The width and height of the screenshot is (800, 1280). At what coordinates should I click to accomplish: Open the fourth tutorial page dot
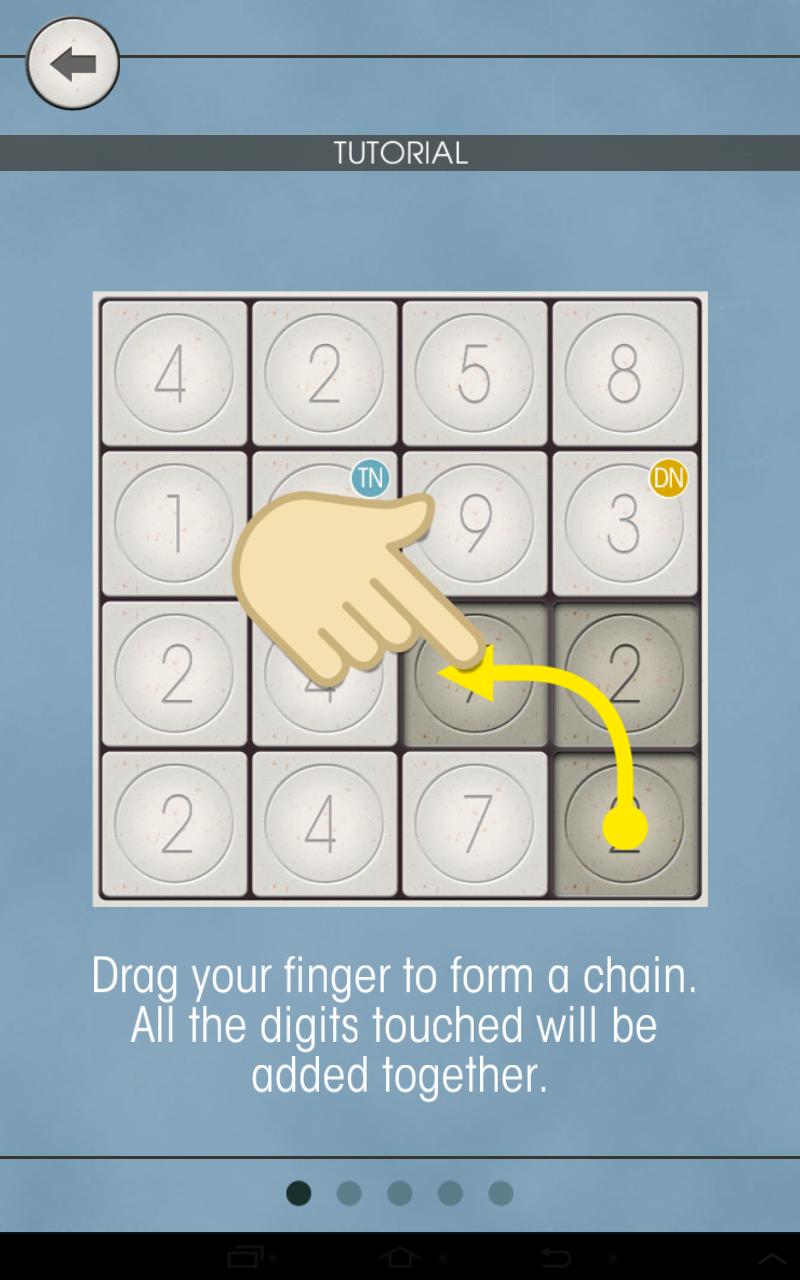(450, 1193)
